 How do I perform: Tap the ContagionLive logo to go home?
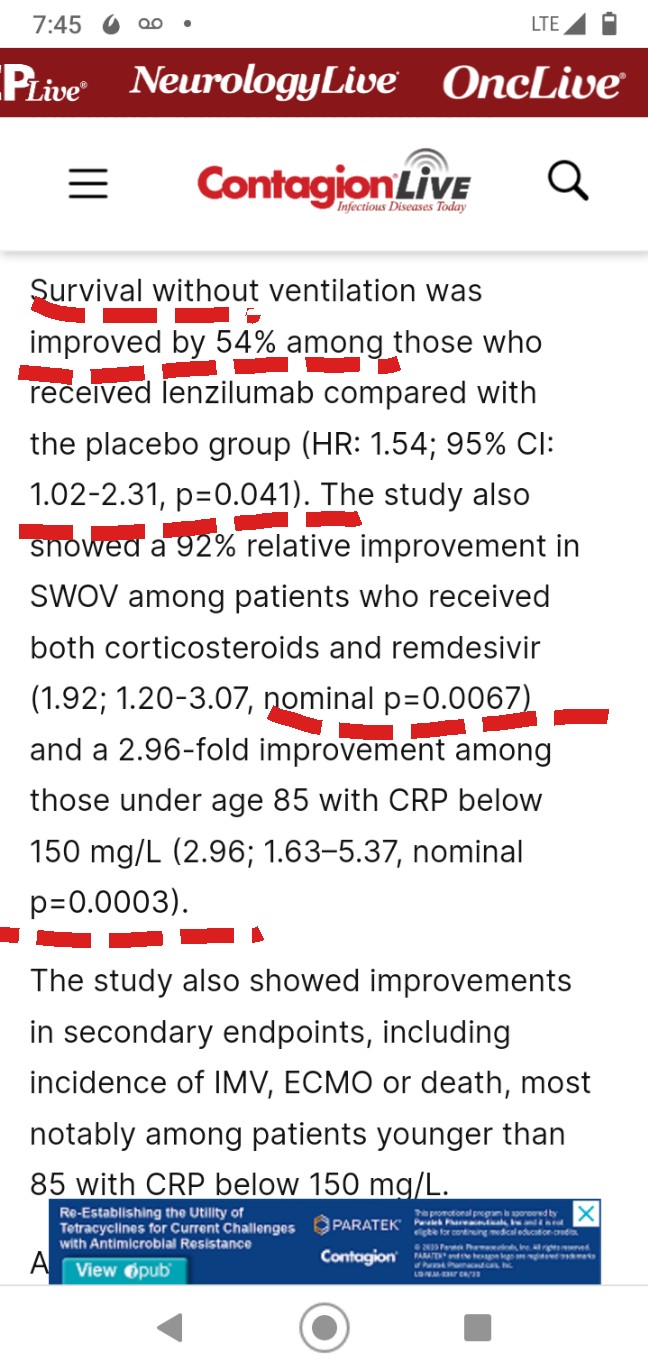(333, 181)
